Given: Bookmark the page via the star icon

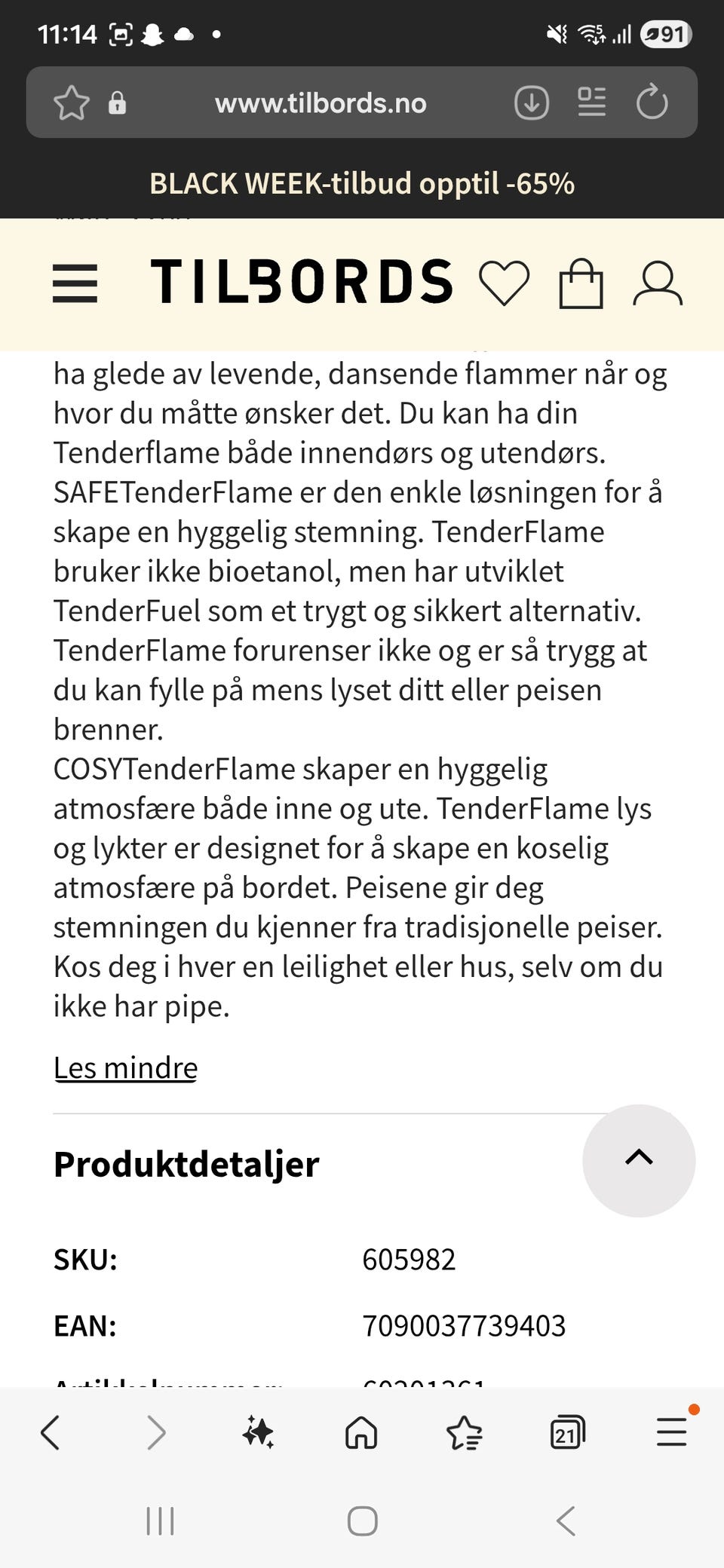Looking at the screenshot, I should point(72,103).
